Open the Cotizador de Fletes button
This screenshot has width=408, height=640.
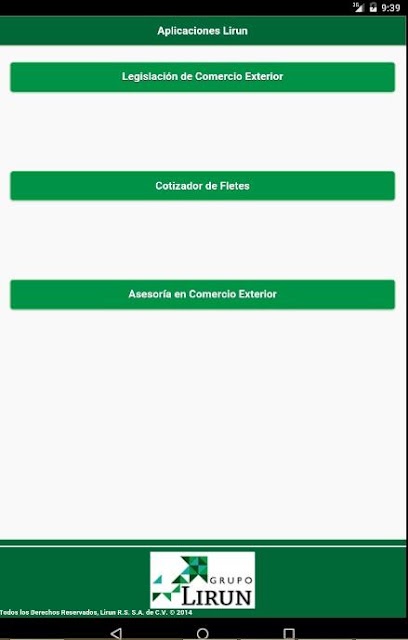pos(202,186)
